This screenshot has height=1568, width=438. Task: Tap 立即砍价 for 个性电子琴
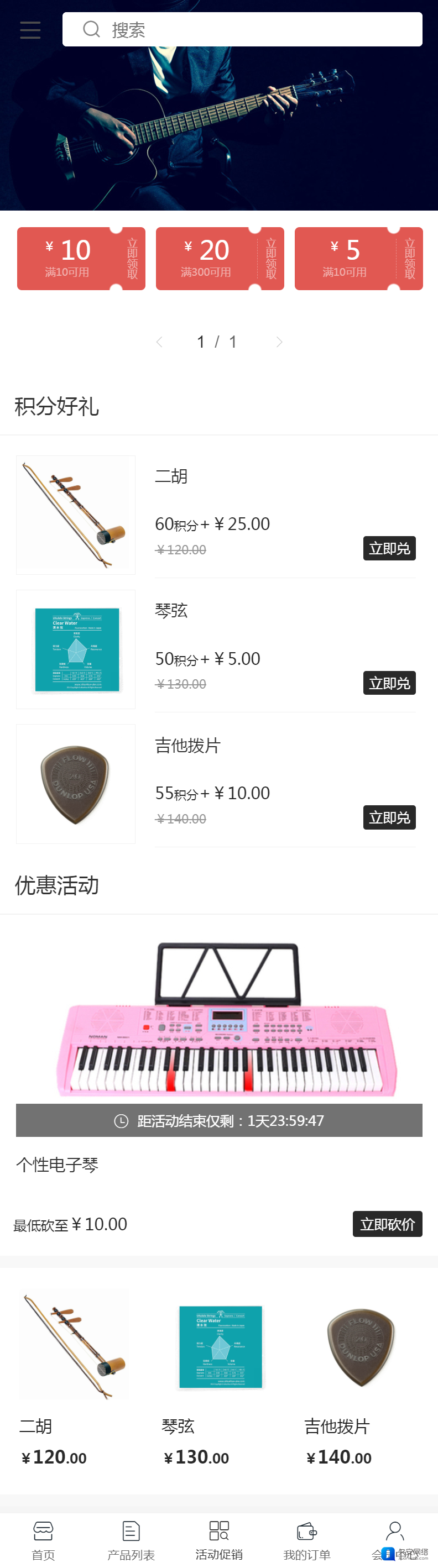click(x=387, y=1224)
